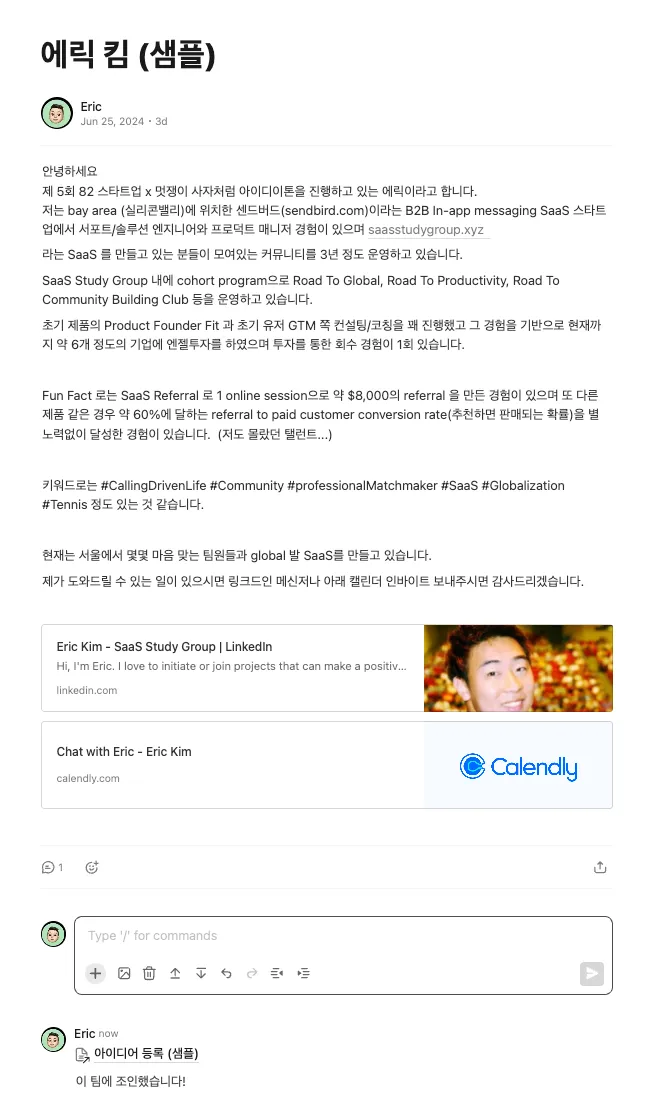Screen dimensions: 659x1116
Task: Move block up with the up arrow
Action: pos(175,973)
